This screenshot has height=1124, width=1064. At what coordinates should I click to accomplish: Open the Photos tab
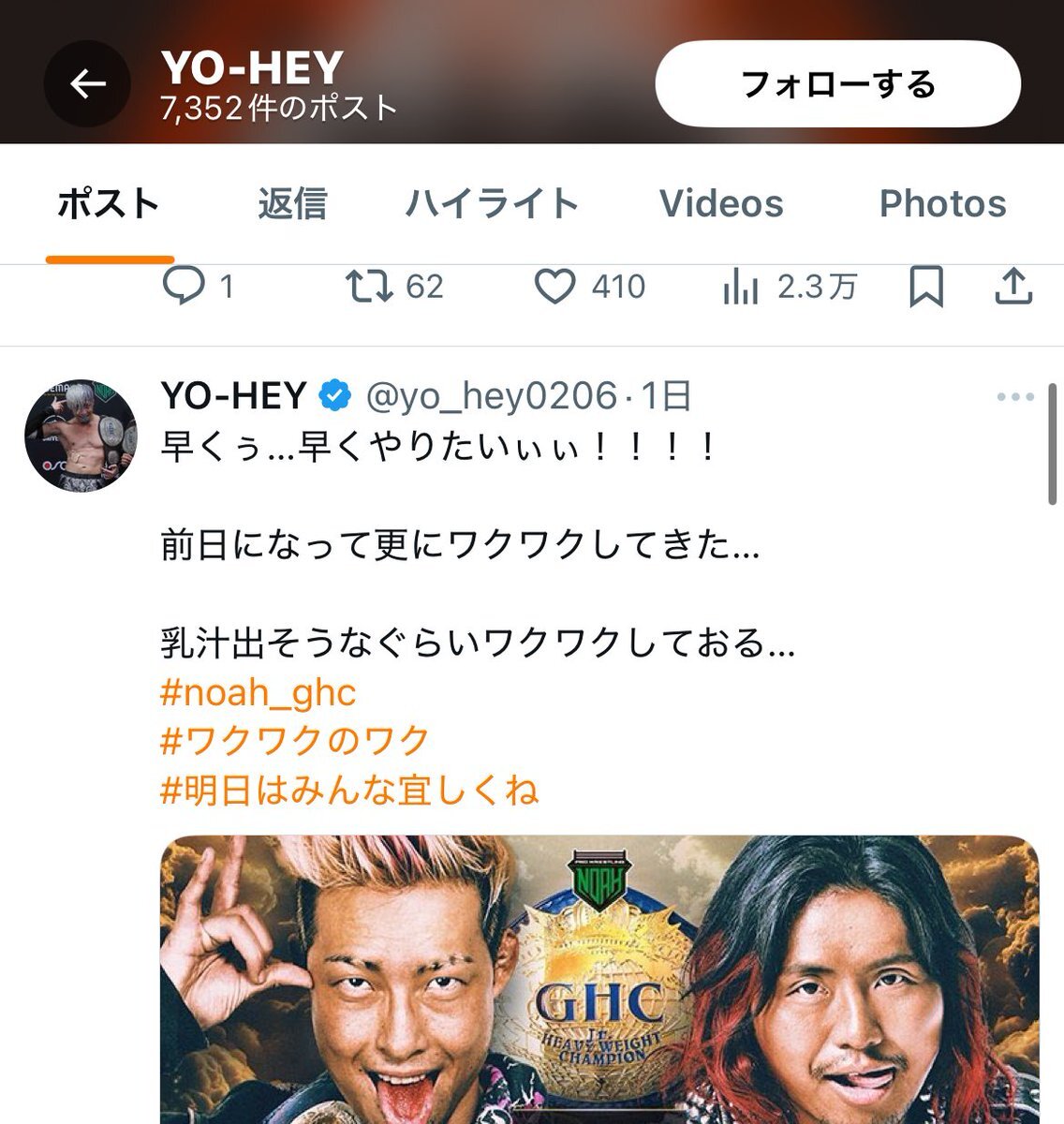point(942,203)
